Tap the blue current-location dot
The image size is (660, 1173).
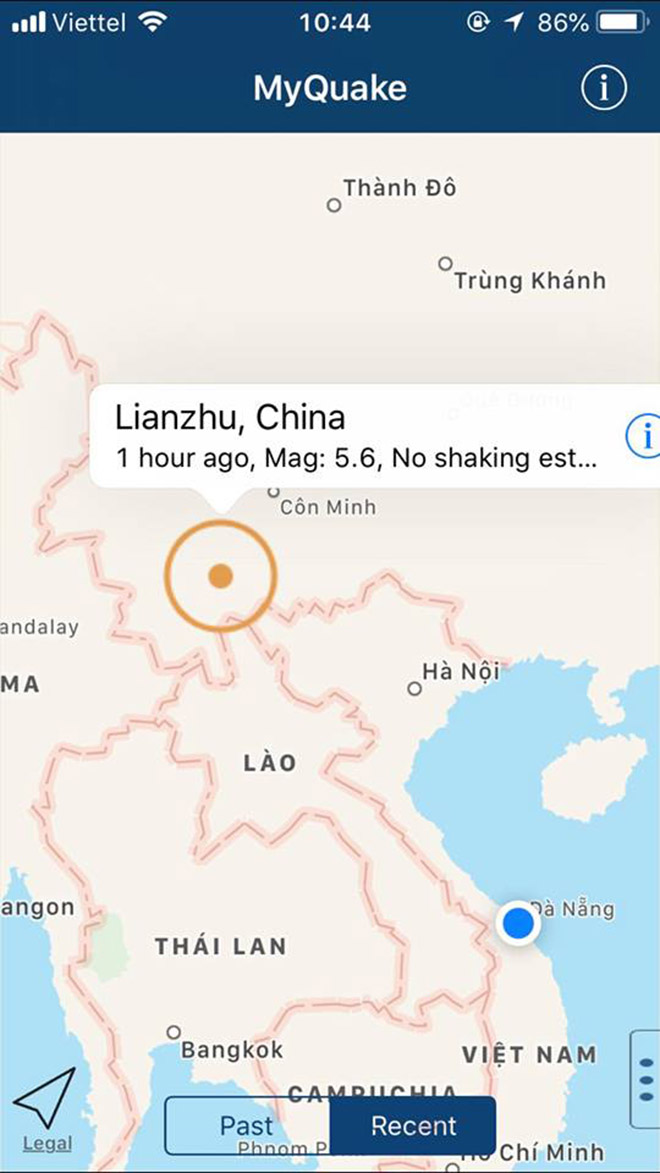[518, 924]
